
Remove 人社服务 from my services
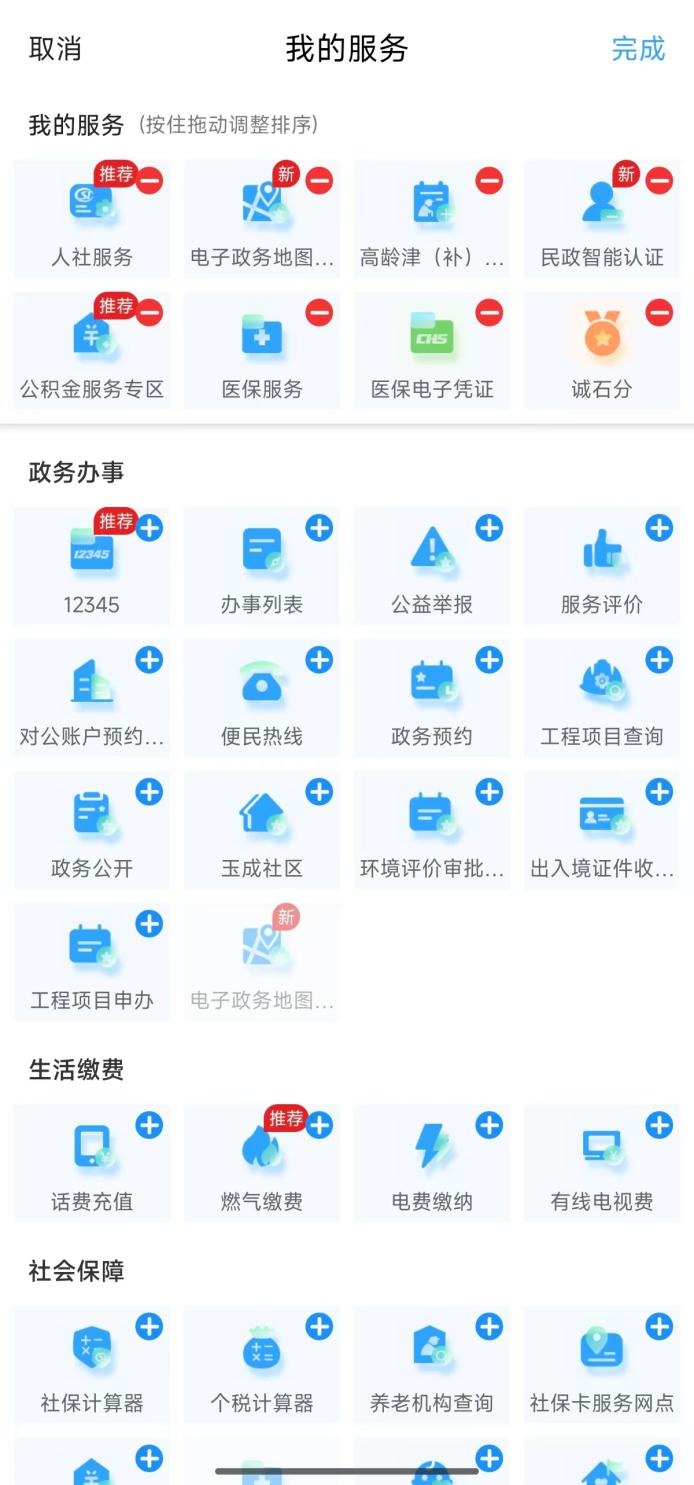click(x=149, y=181)
